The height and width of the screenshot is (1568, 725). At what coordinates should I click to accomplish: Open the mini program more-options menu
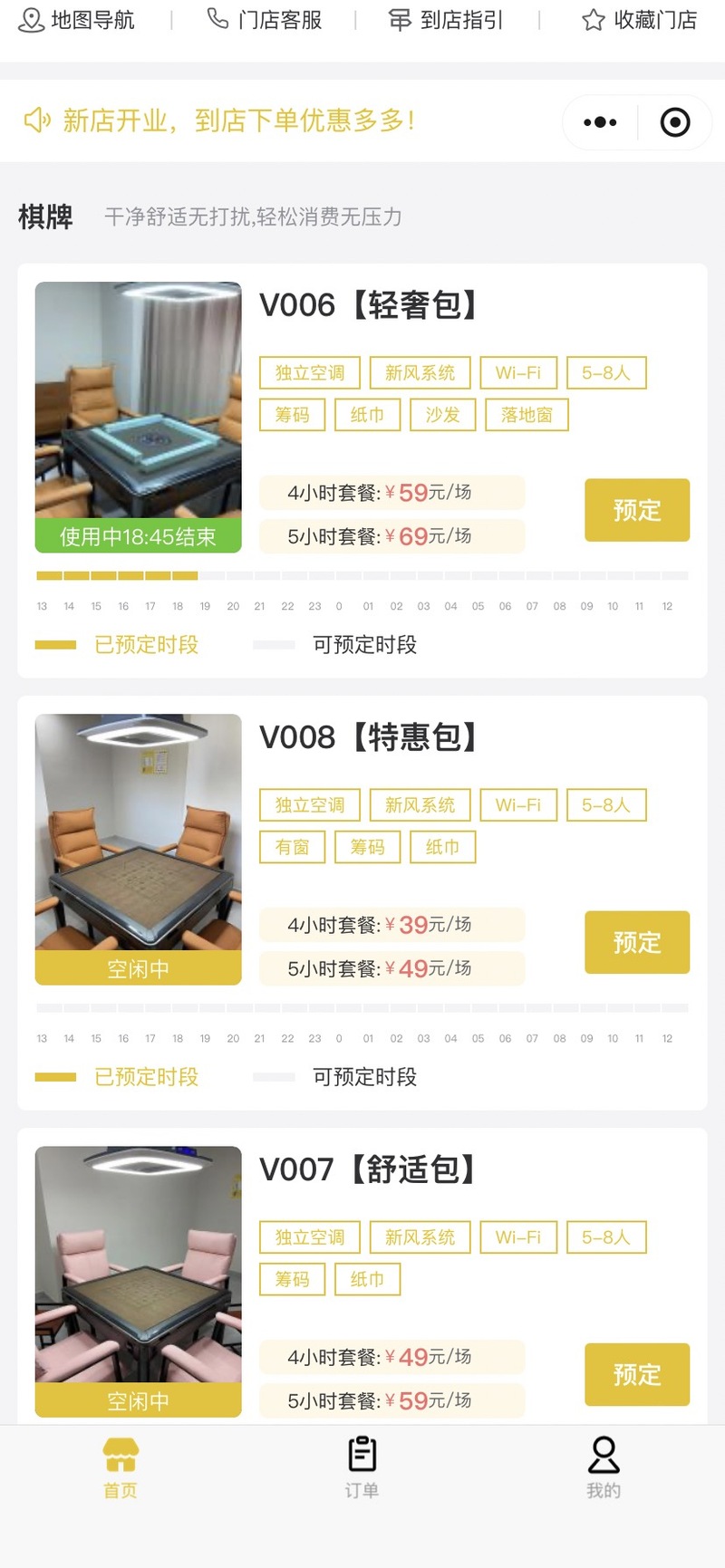(600, 122)
